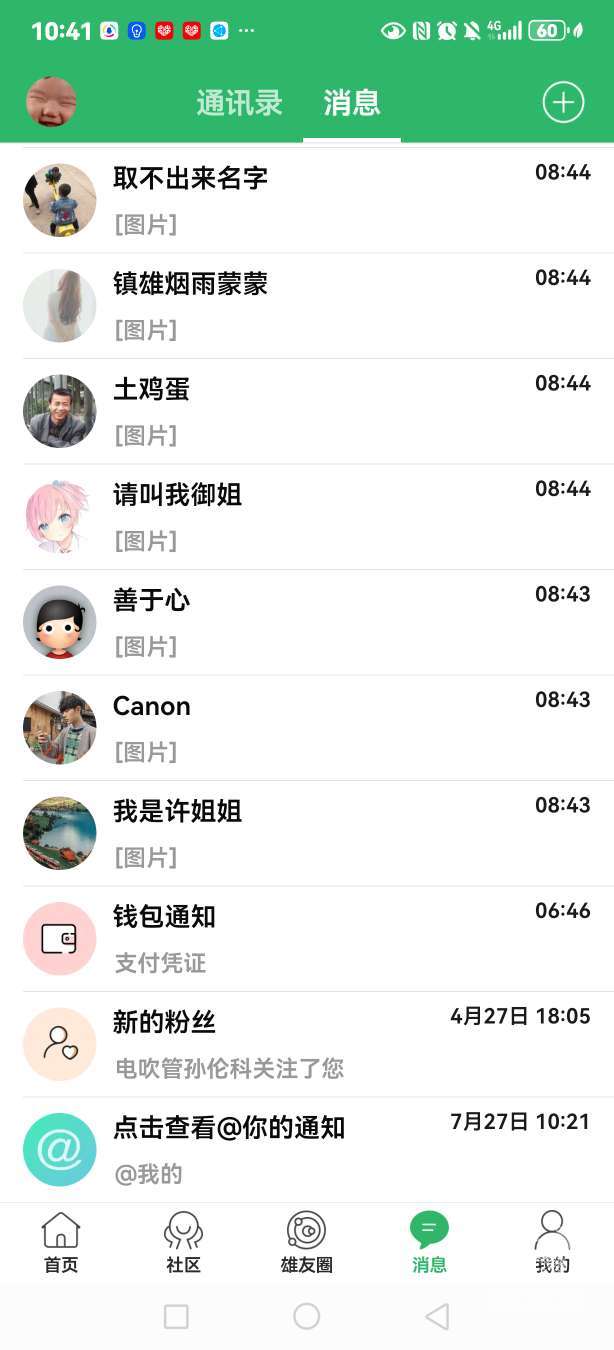The image size is (614, 1350).
Task: Open the 雄友圈 tab
Action: click(306, 1242)
